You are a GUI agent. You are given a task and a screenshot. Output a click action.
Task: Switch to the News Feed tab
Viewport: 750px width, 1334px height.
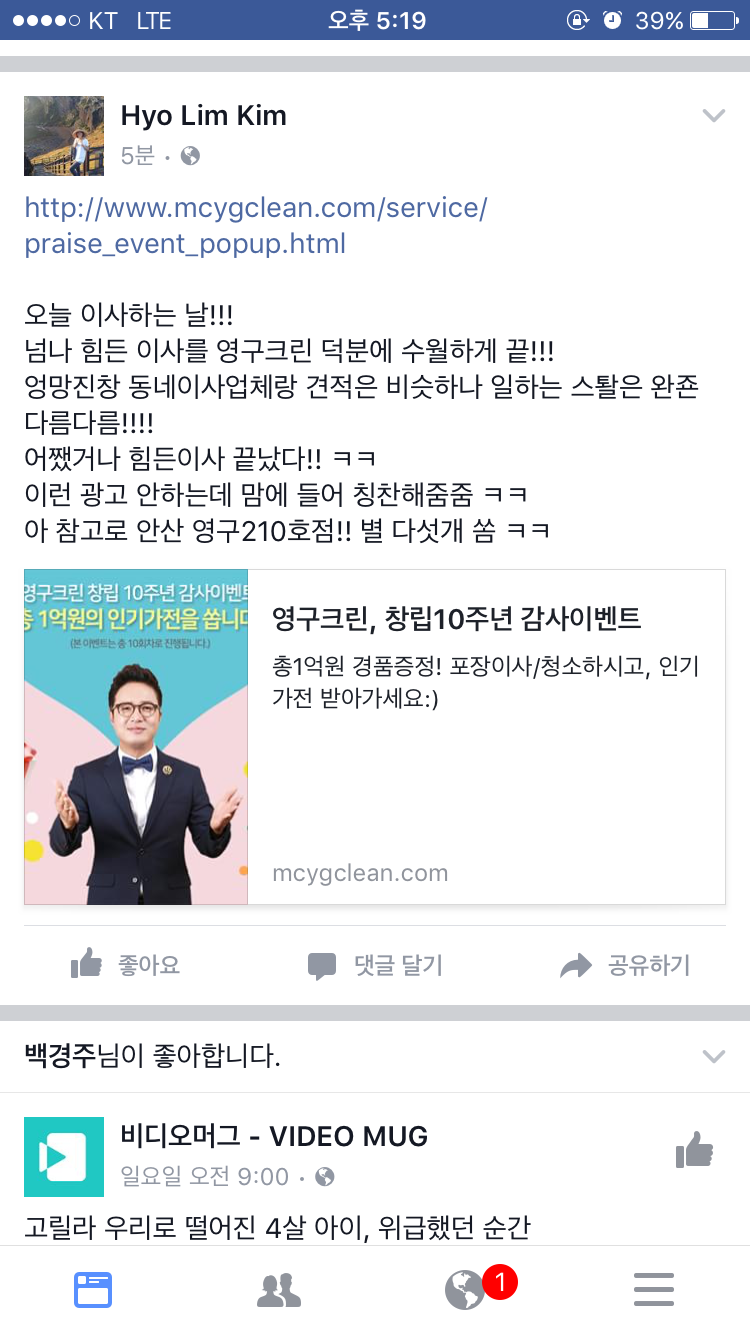point(93,1290)
